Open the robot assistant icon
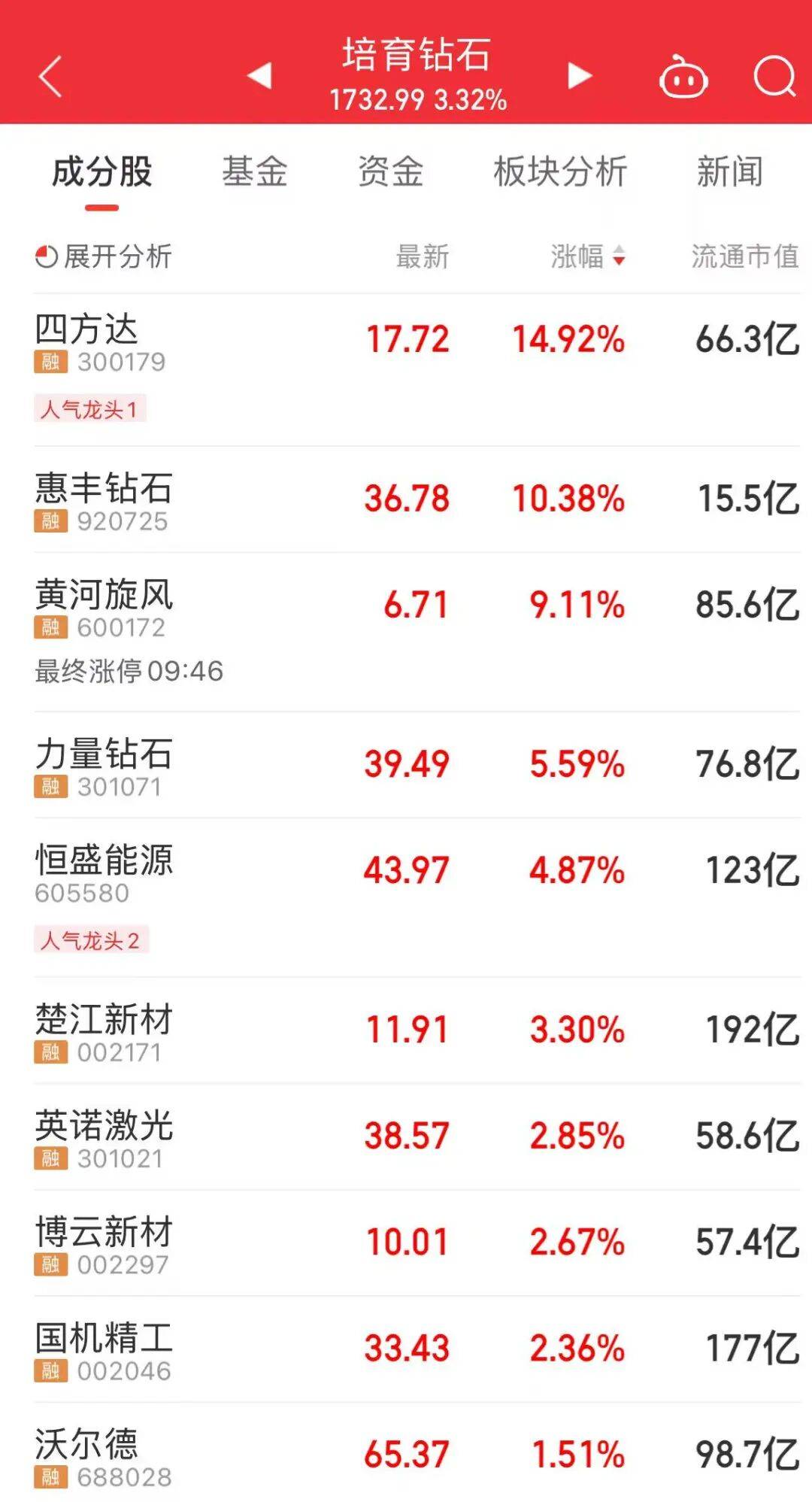 pyautogui.click(x=683, y=77)
